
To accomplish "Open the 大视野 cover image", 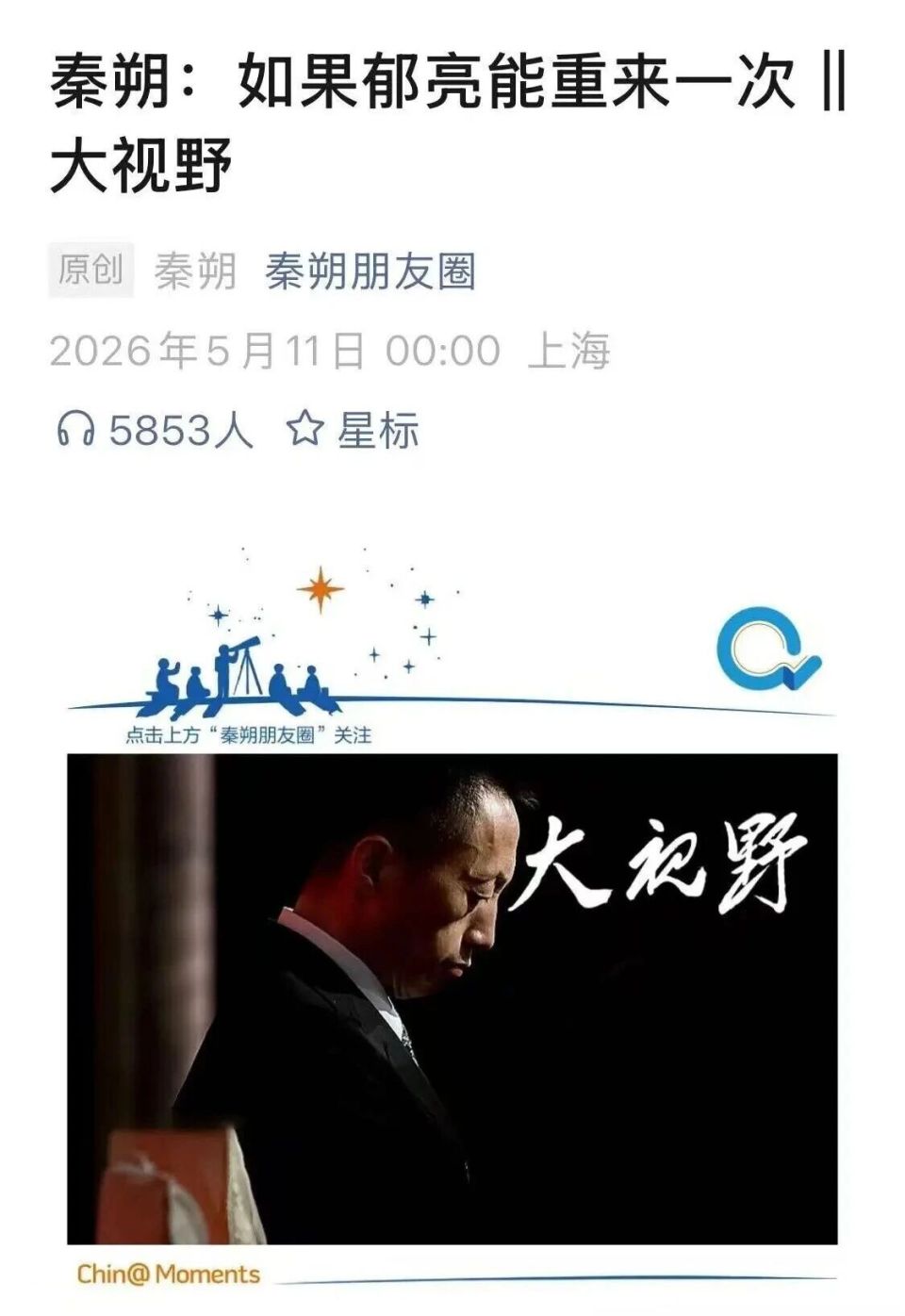I will (x=452, y=998).
